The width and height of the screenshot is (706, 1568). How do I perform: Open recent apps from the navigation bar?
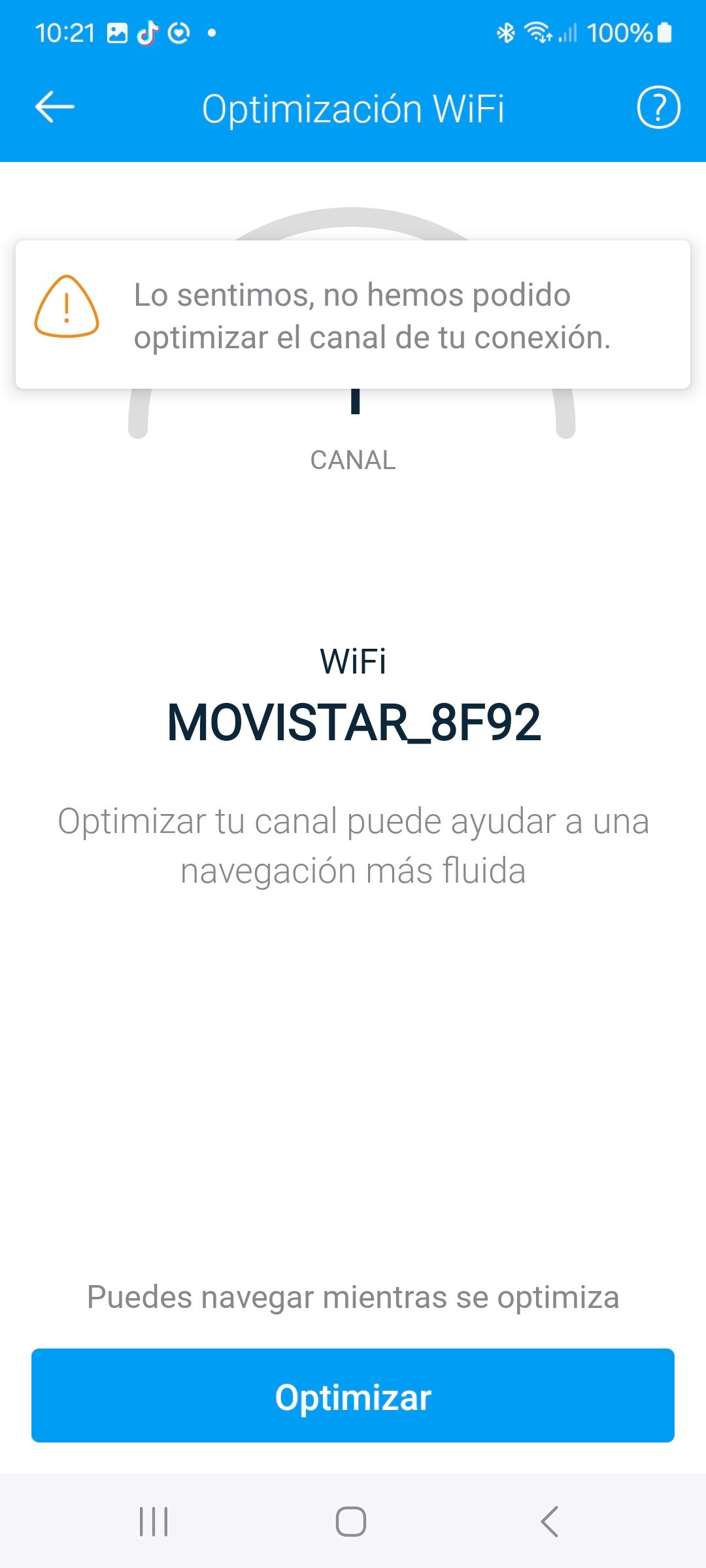click(x=154, y=1521)
